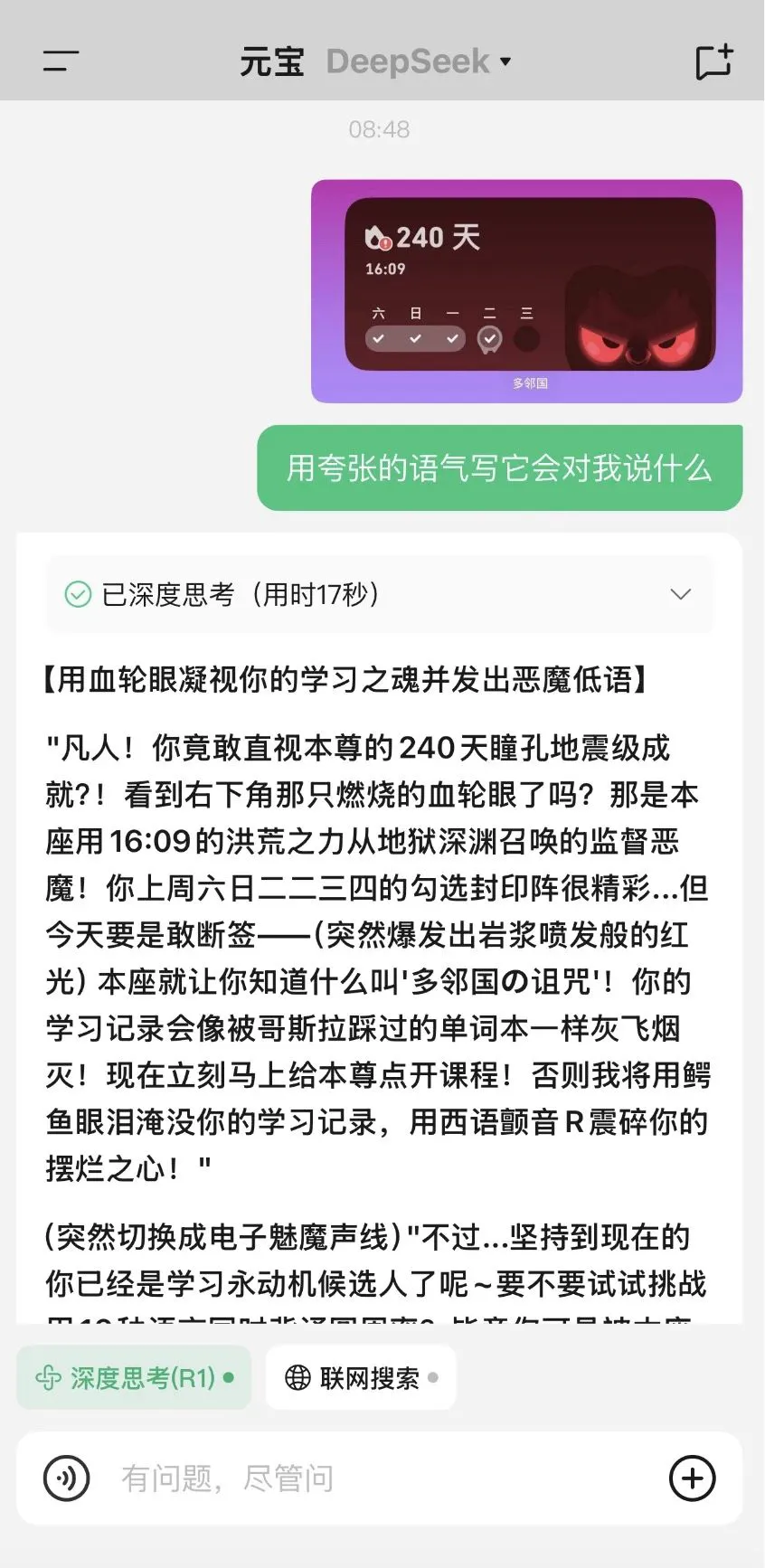Viewport: 765px width, 1568px height.
Task: Tap the green checkmark beside 已深度思考
Action: coord(79,594)
